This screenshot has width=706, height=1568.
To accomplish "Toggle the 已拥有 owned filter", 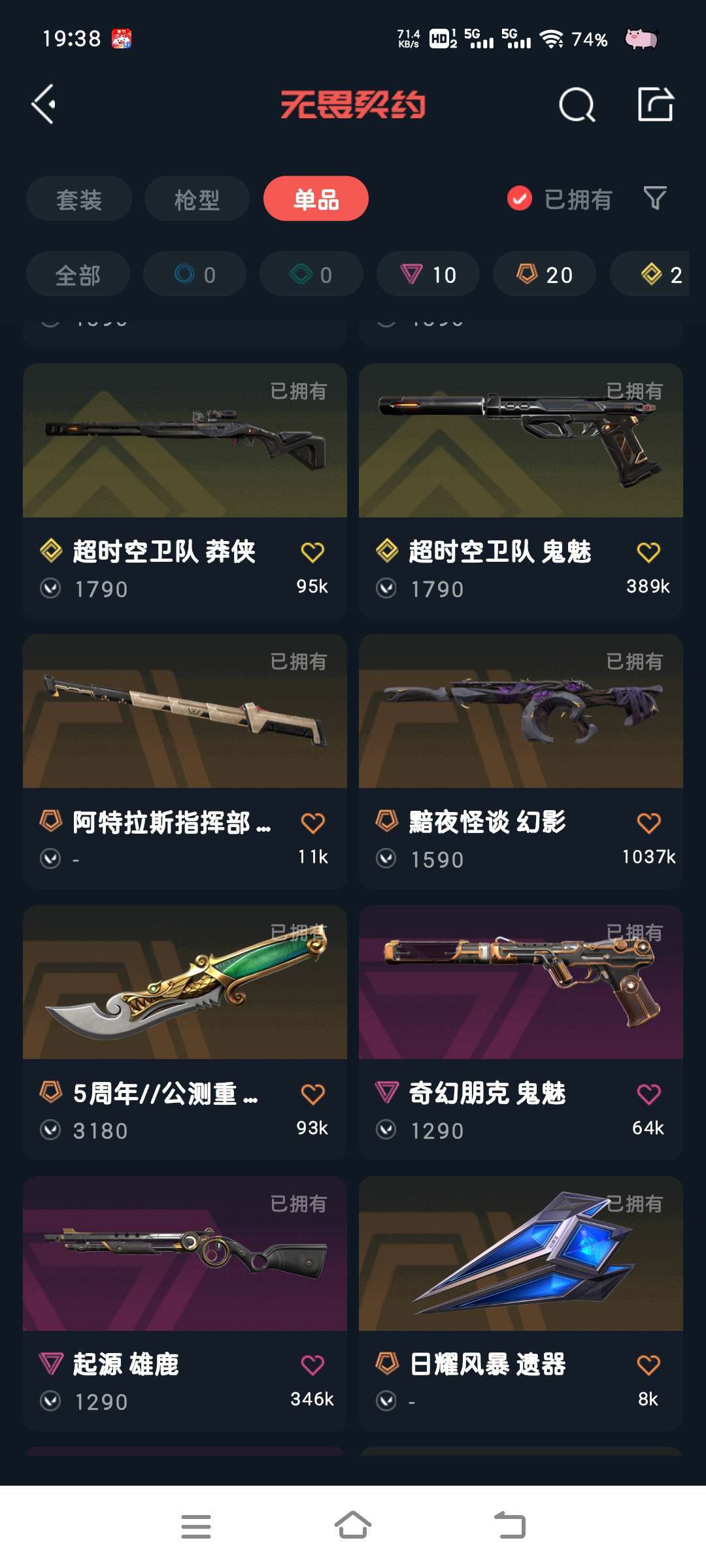I will pyautogui.click(x=562, y=199).
